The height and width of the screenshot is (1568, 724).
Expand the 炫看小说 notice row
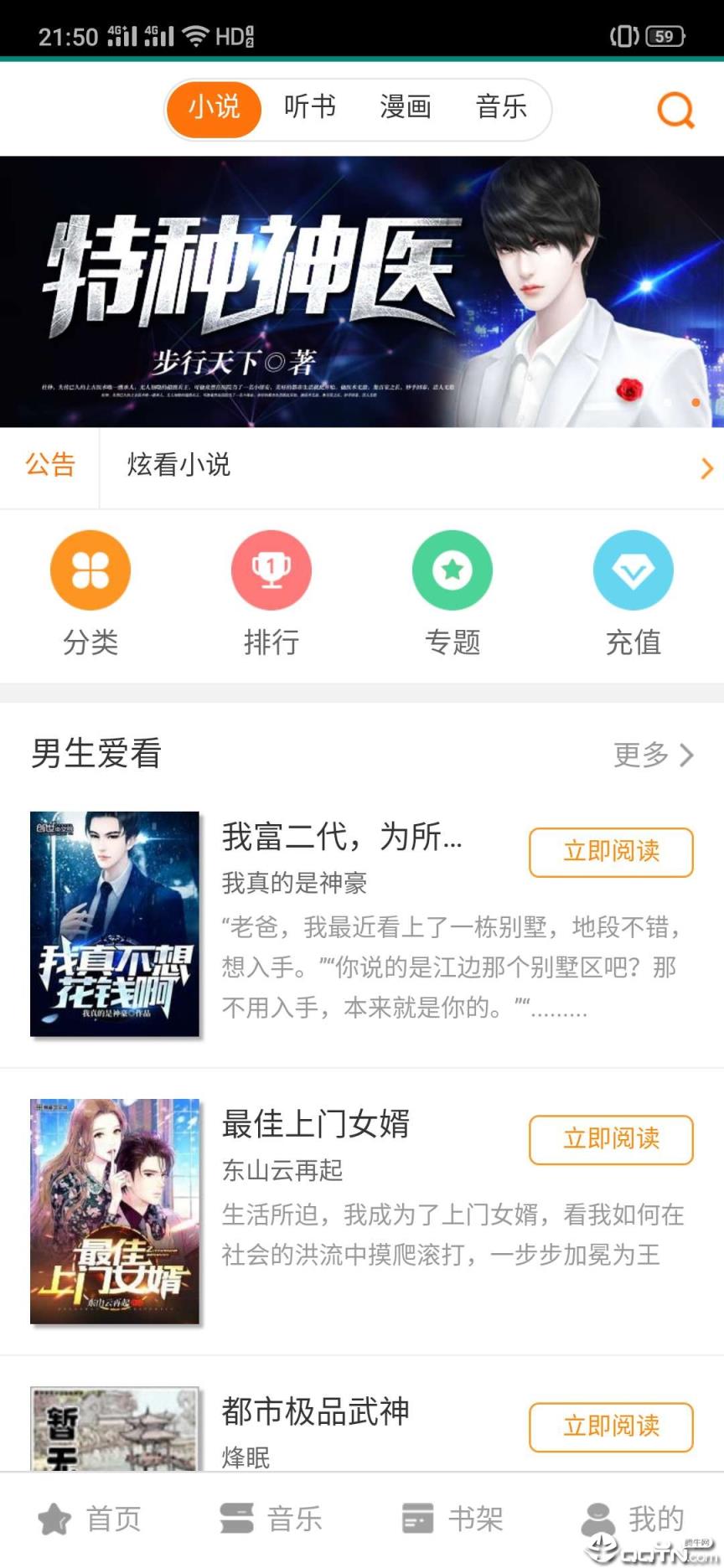pyautogui.click(x=177, y=467)
